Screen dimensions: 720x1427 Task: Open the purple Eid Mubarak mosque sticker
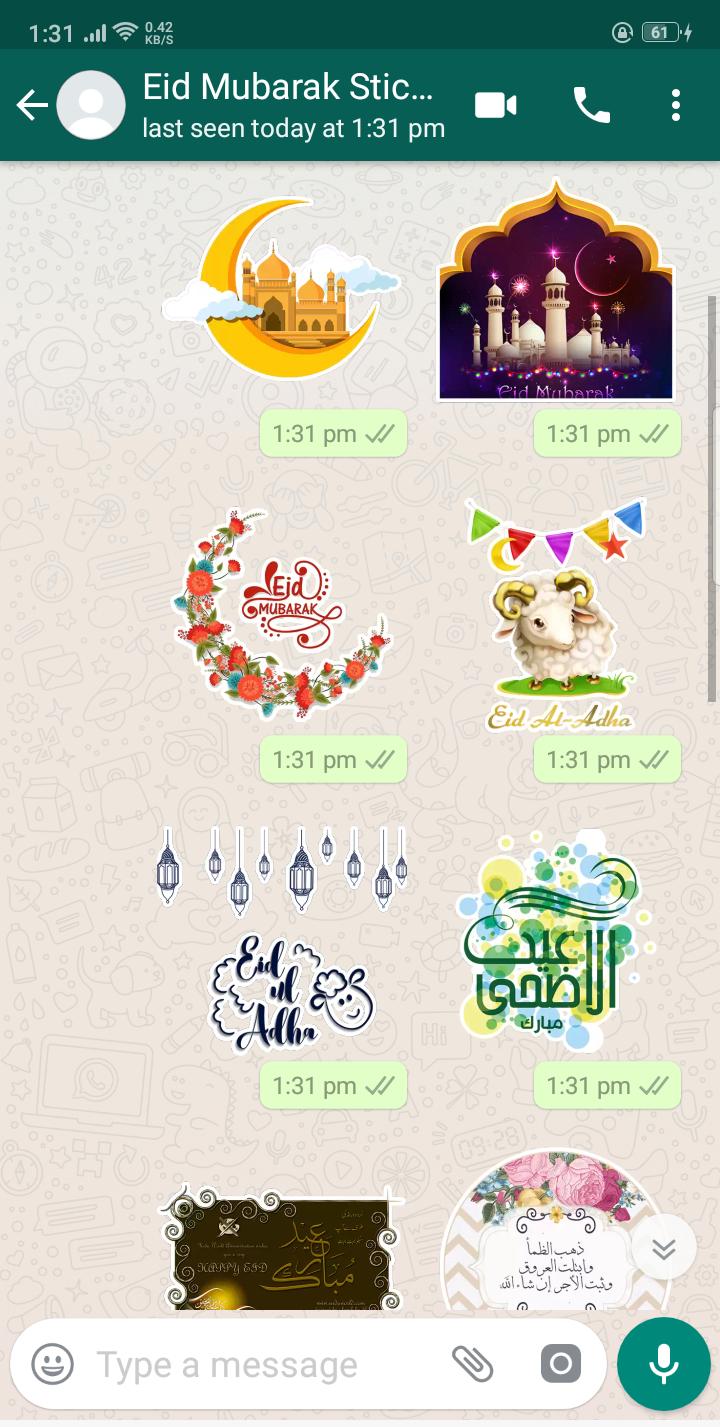click(x=556, y=295)
